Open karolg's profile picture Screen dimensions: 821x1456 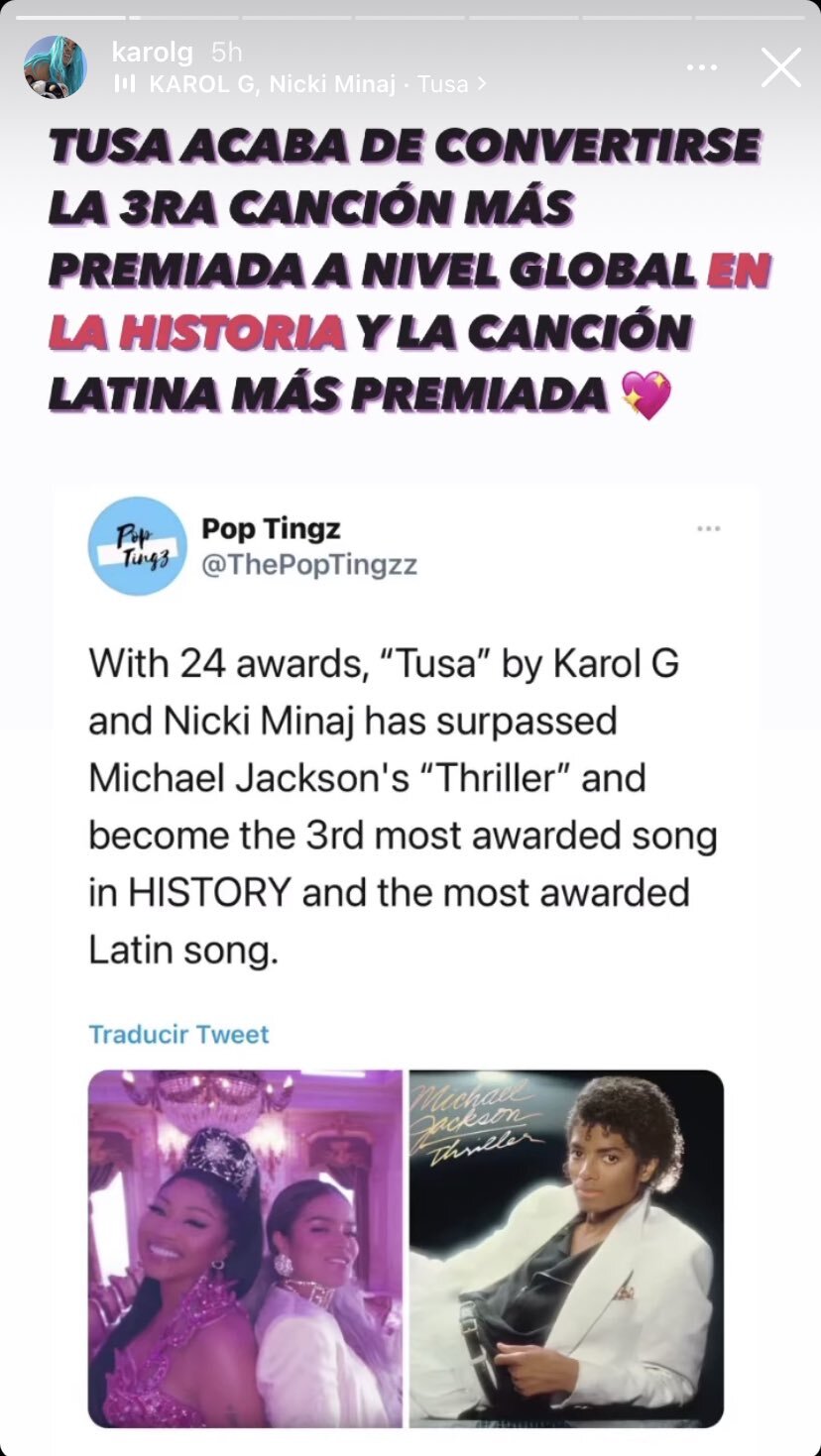click(56, 67)
